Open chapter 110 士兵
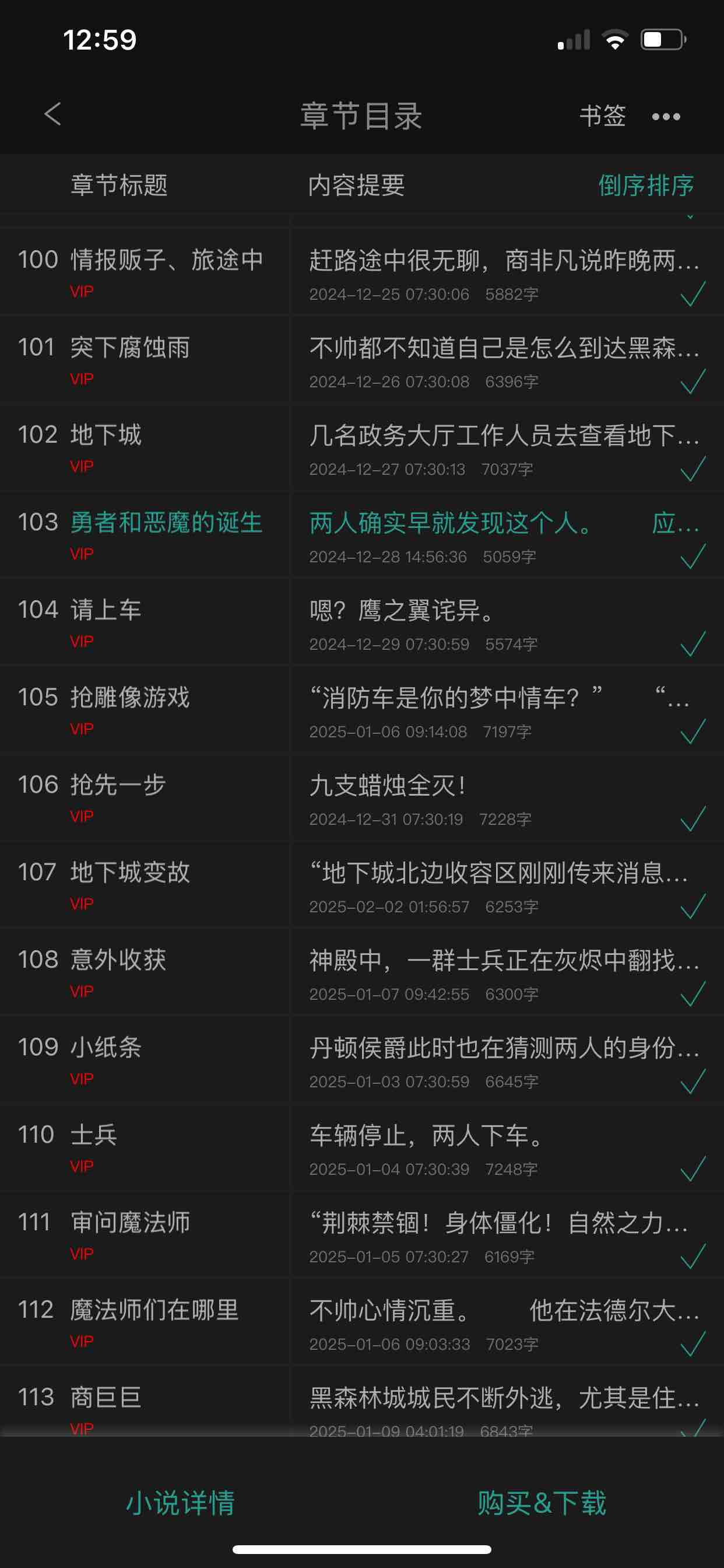The width and height of the screenshot is (724, 1568). tap(94, 1135)
